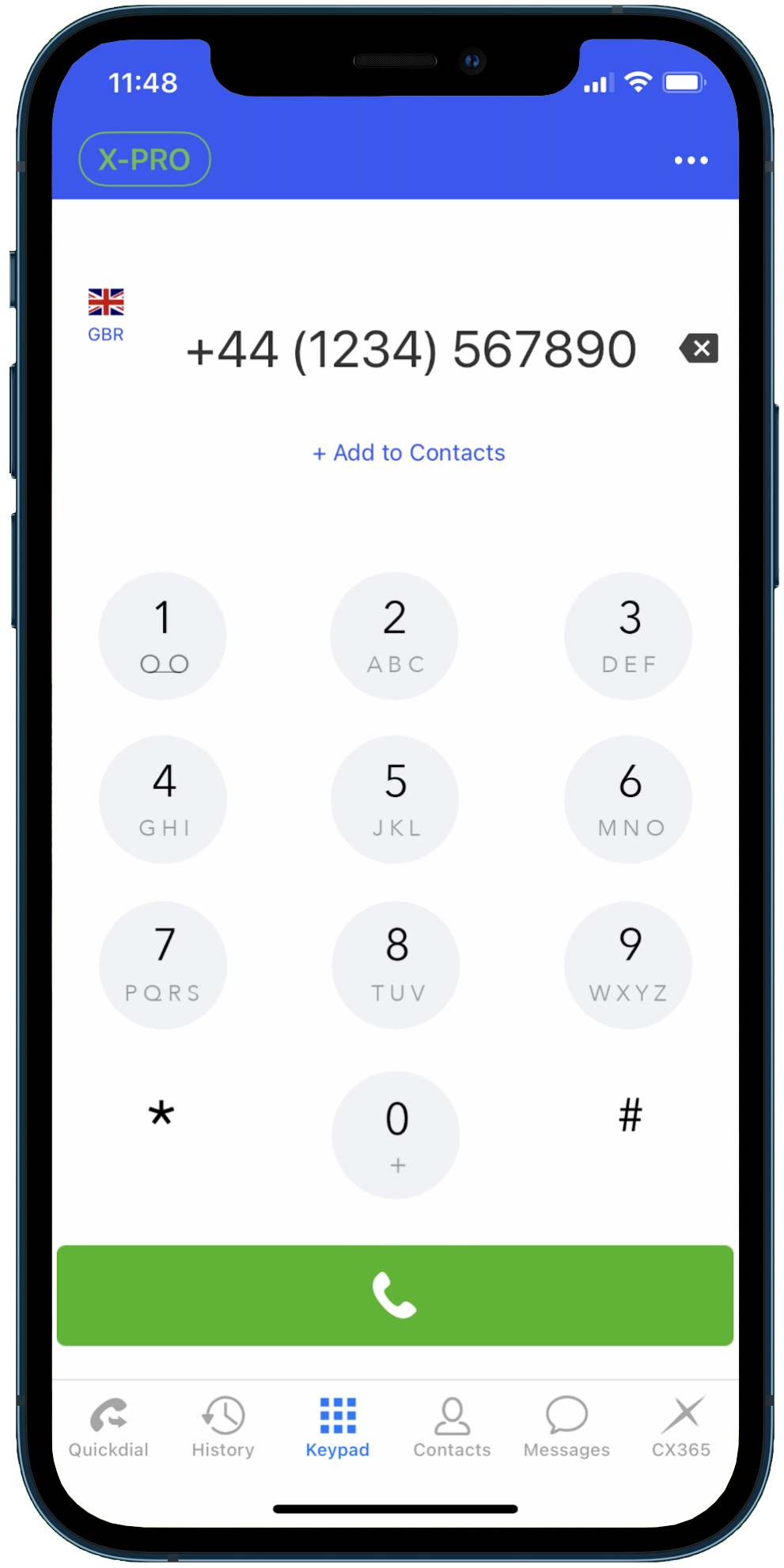Image resolution: width=784 pixels, height=1568 pixels.
Task: Start the call with green button
Action: [395, 1295]
